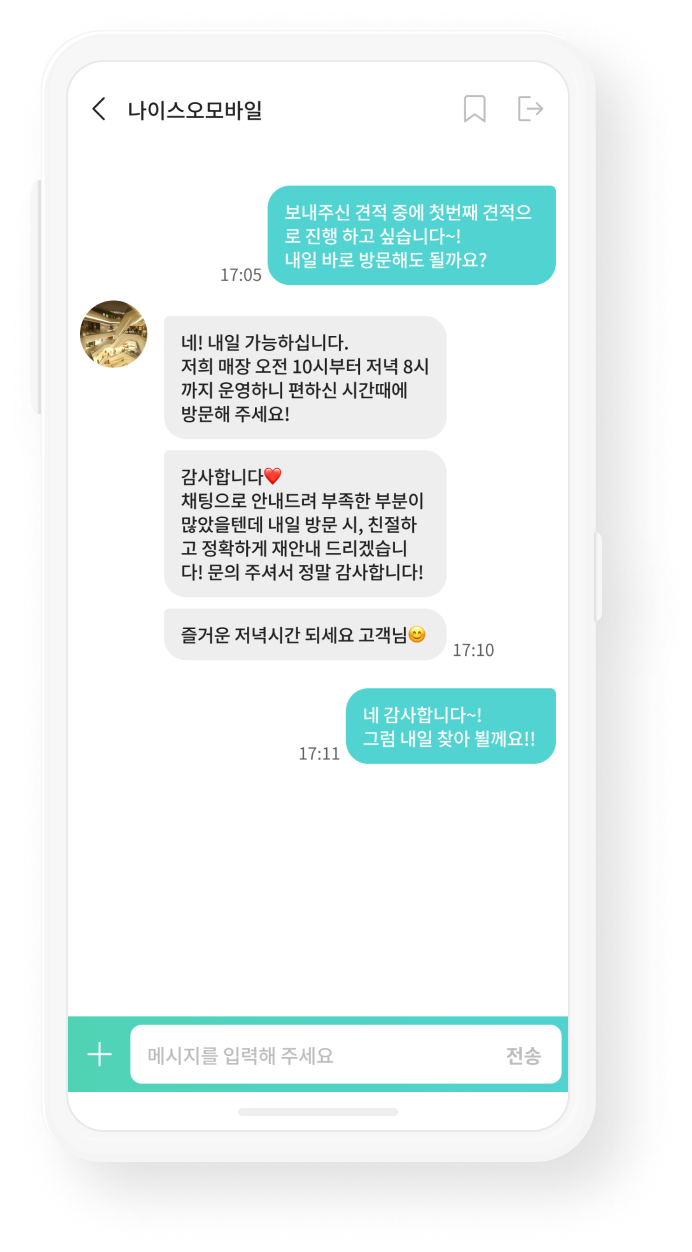Leave the chat via exit icon
692x1252 pixels.
coord(530,109)
